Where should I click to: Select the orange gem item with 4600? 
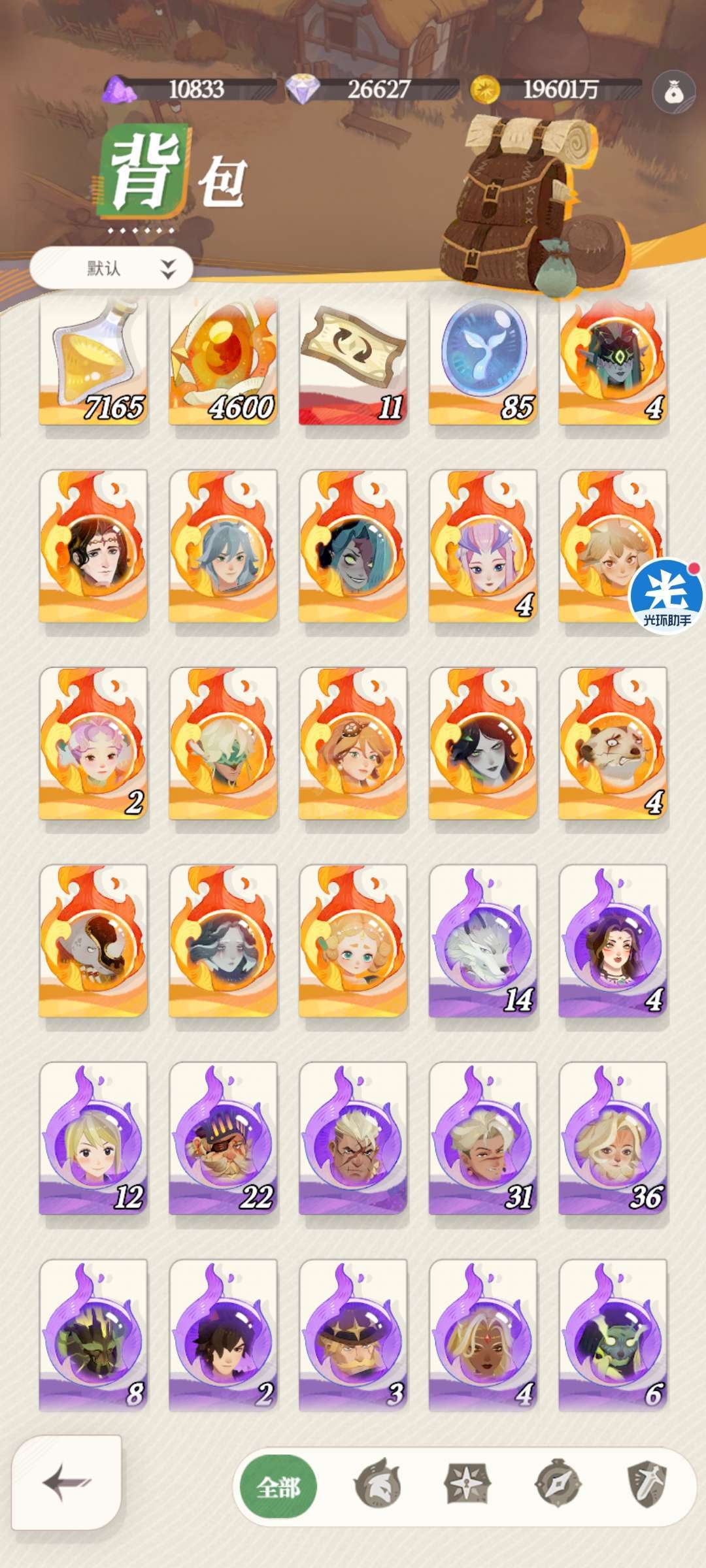(223, 361)
